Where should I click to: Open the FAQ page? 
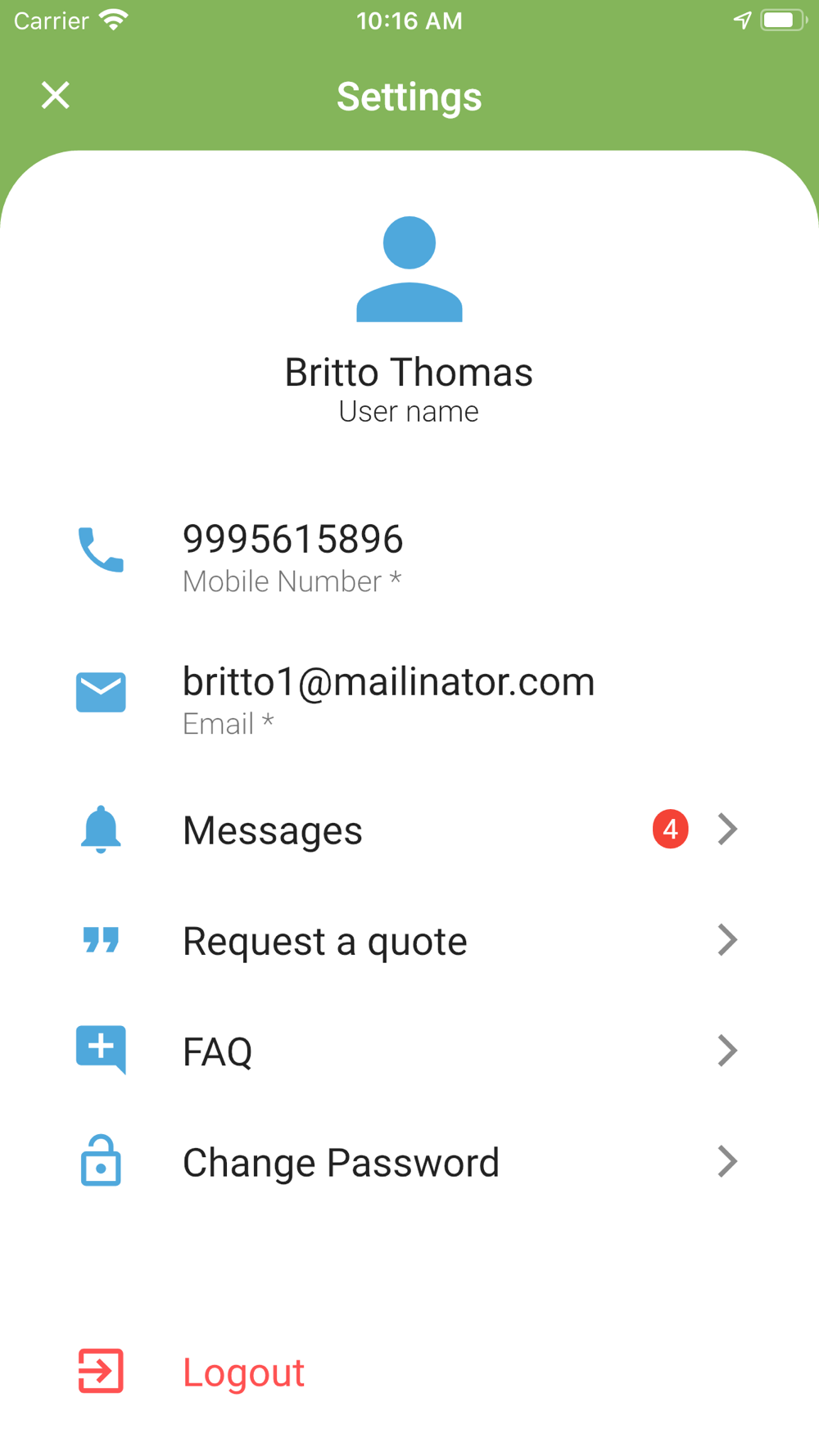click(409, 1051)
